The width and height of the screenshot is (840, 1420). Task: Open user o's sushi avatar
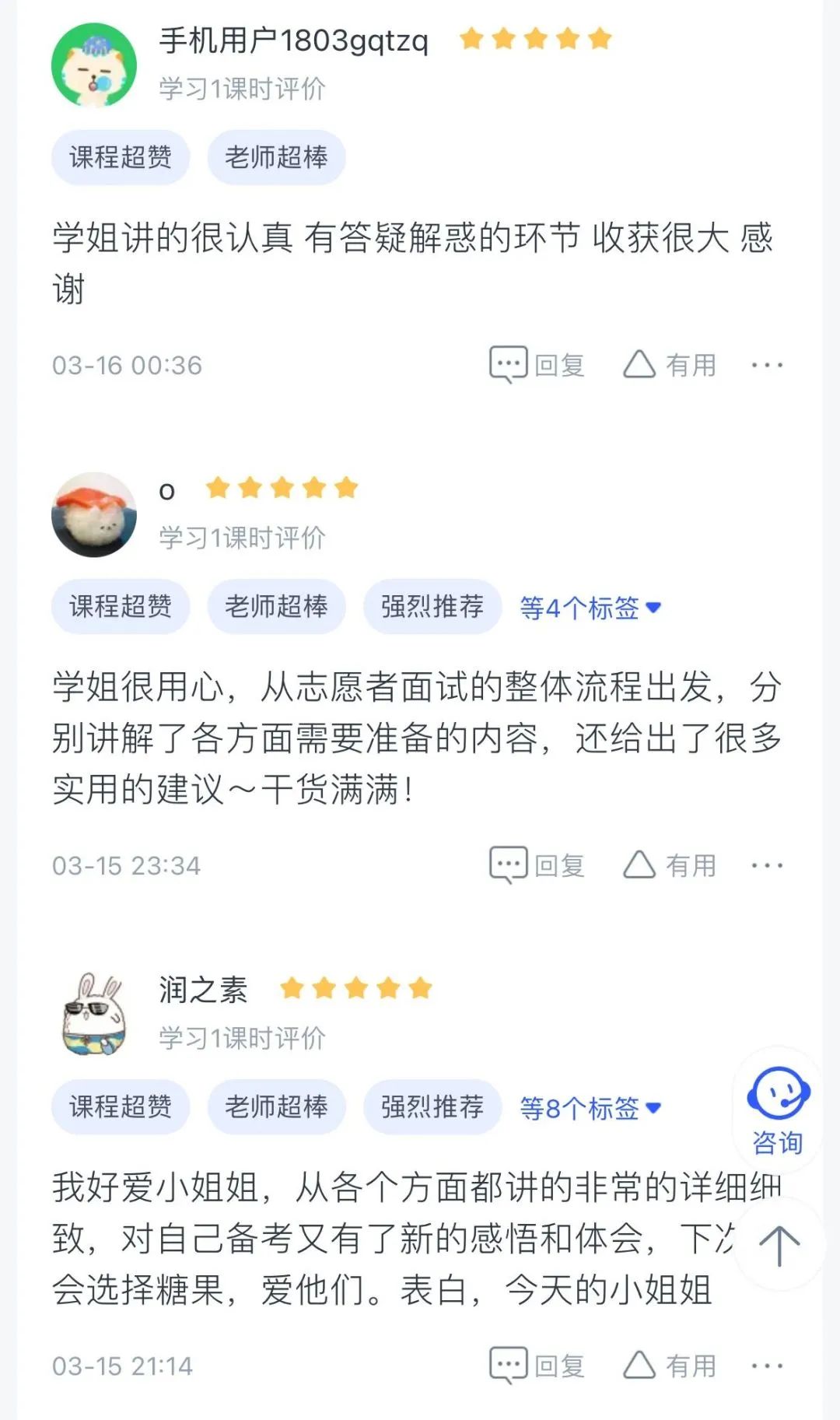point(94,515)
